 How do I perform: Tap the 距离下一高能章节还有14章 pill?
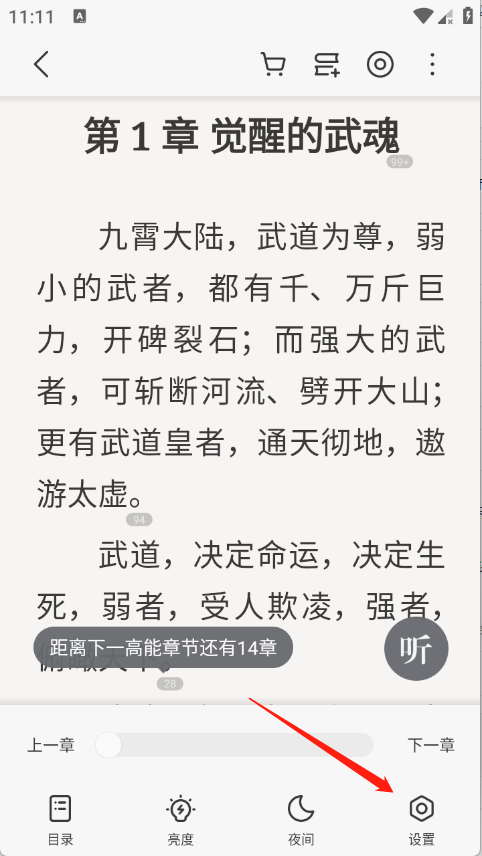163,648
